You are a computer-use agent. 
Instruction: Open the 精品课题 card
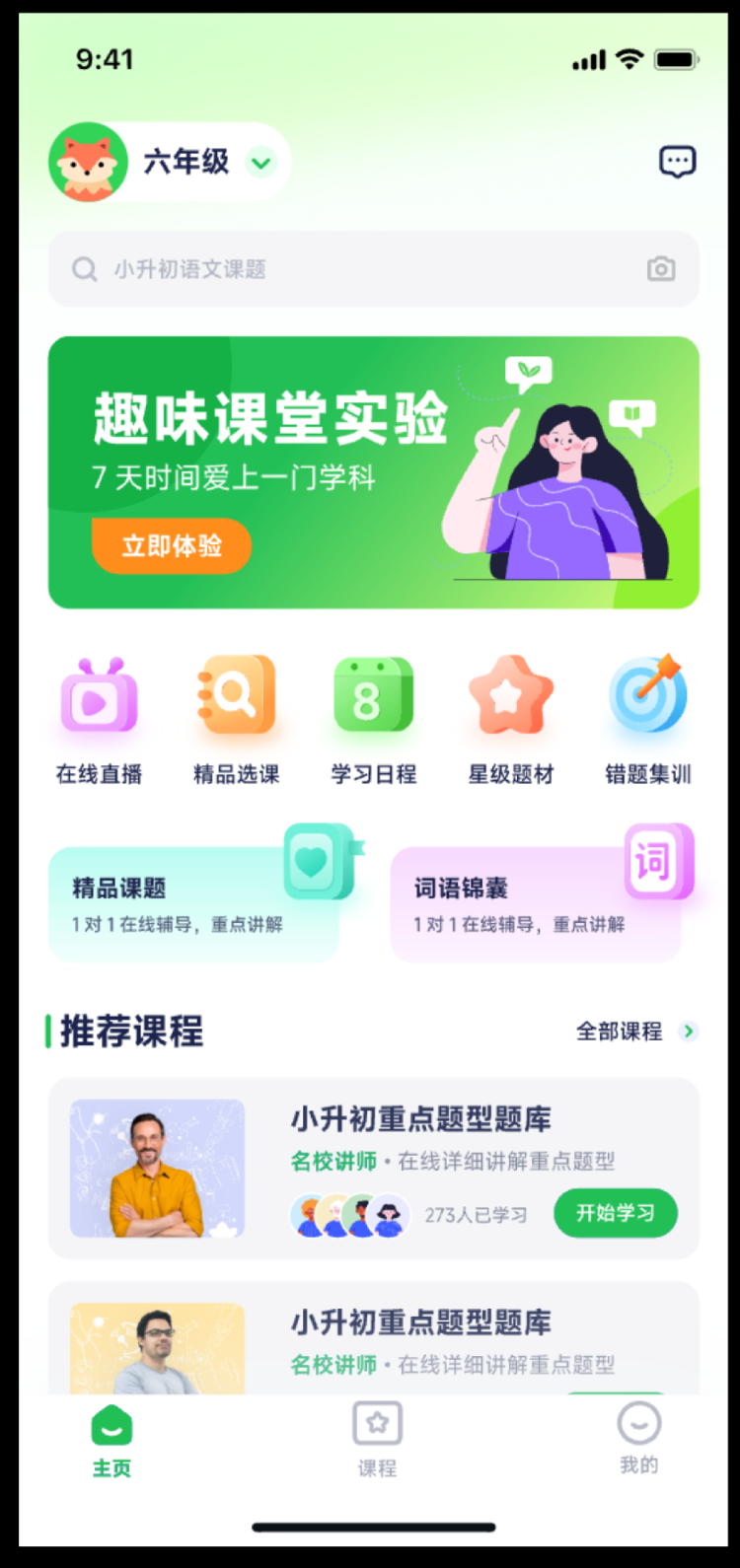click(193, 903)
